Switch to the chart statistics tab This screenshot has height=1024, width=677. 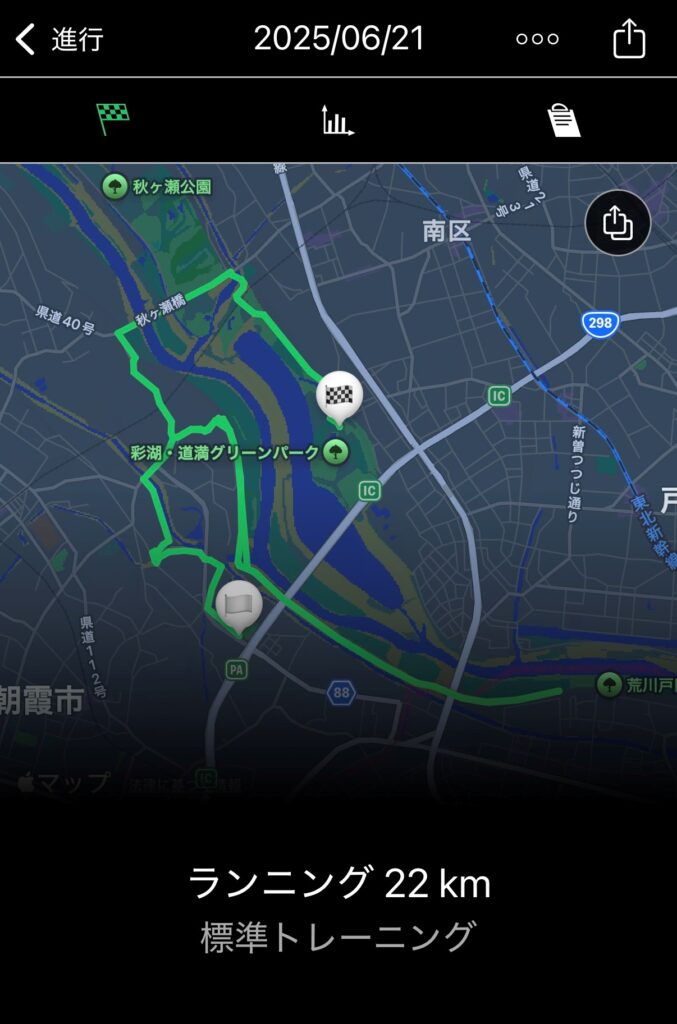tap(337, 121)
